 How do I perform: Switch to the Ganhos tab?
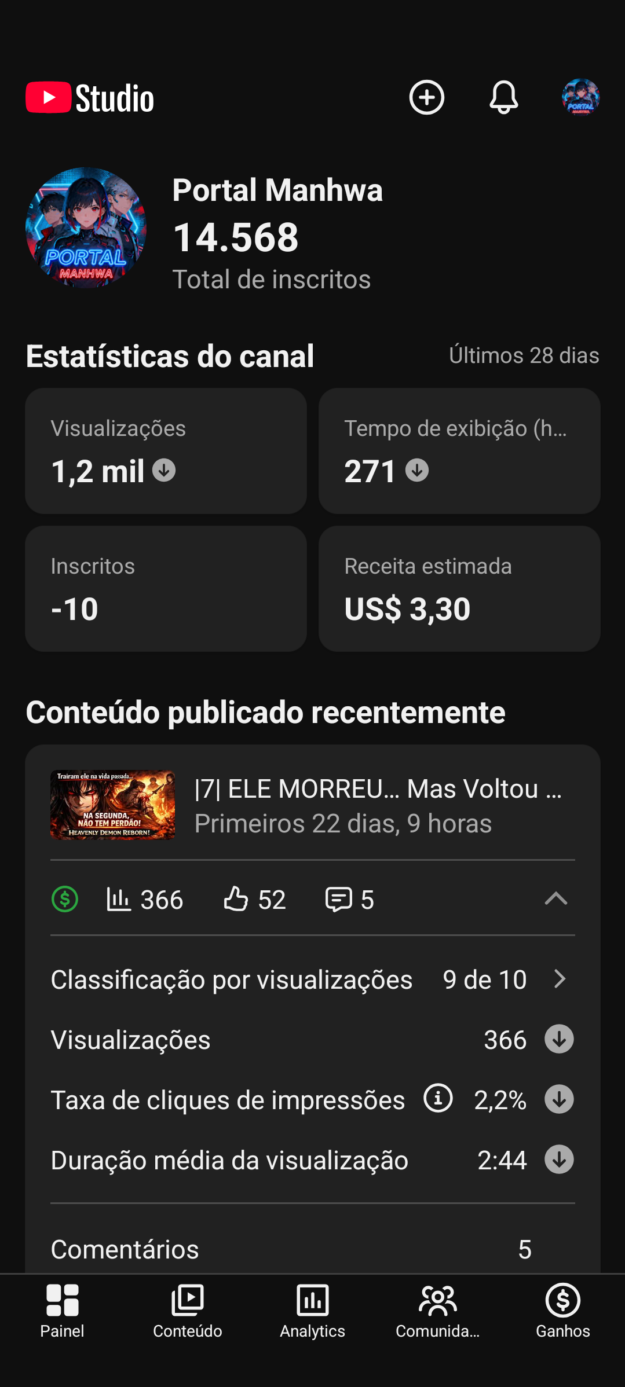point(562,1311)
